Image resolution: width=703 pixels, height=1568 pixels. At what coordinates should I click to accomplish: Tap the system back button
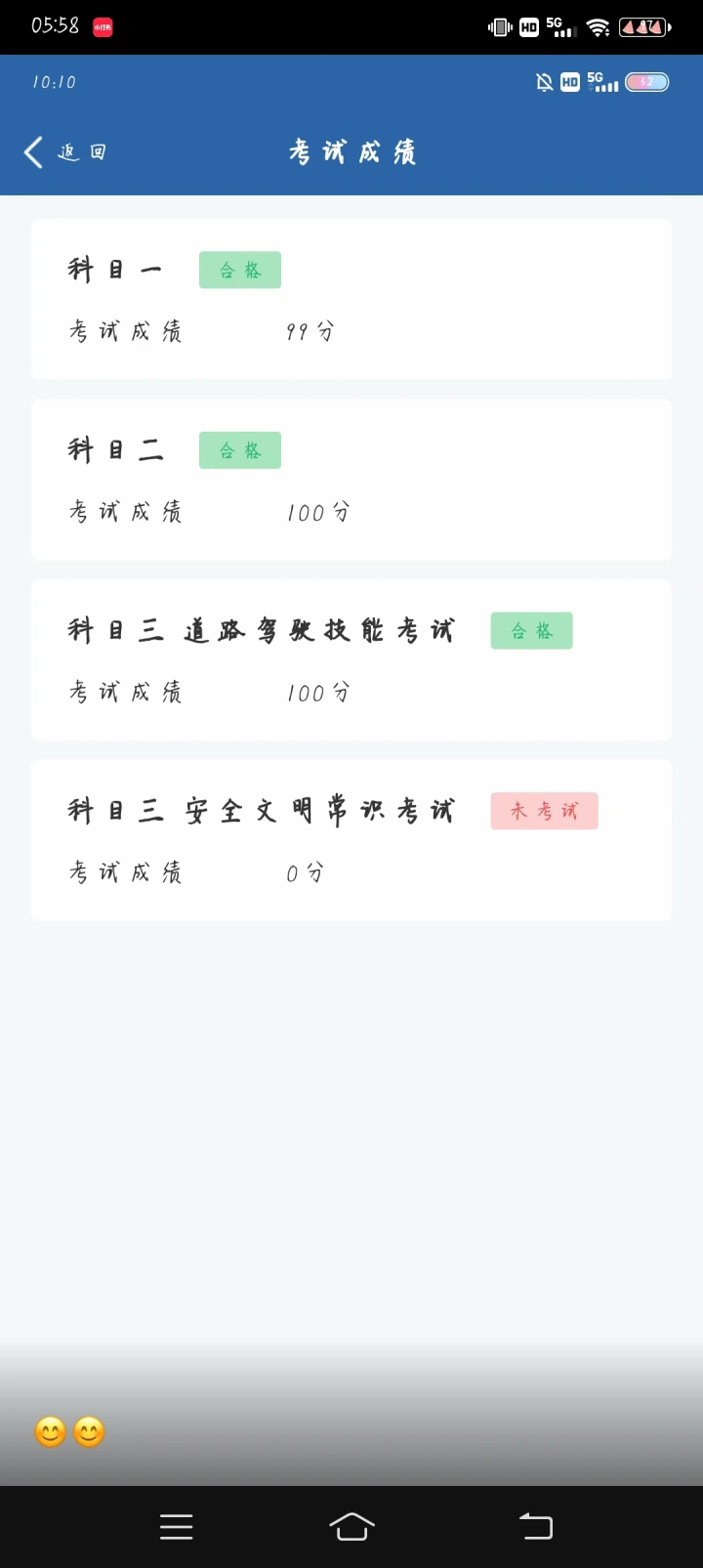535,1526
